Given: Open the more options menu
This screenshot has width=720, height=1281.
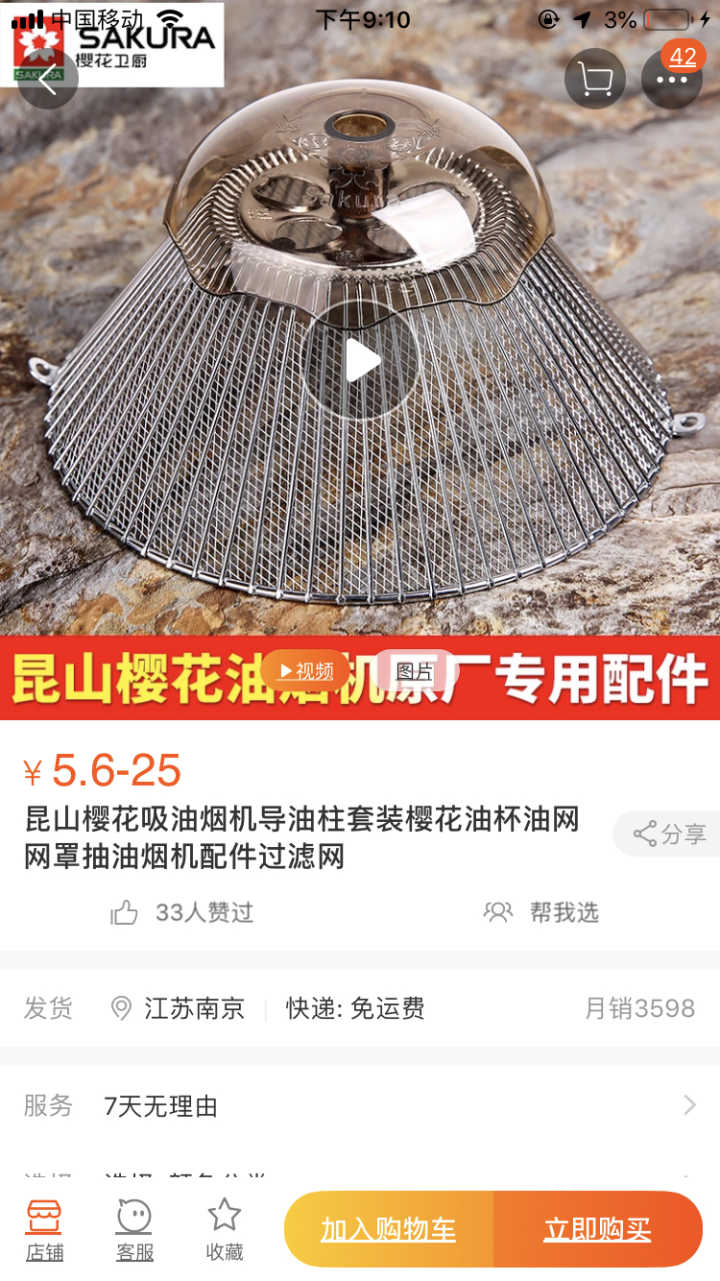Looking at the screenshot, I should tap(671, 79).
